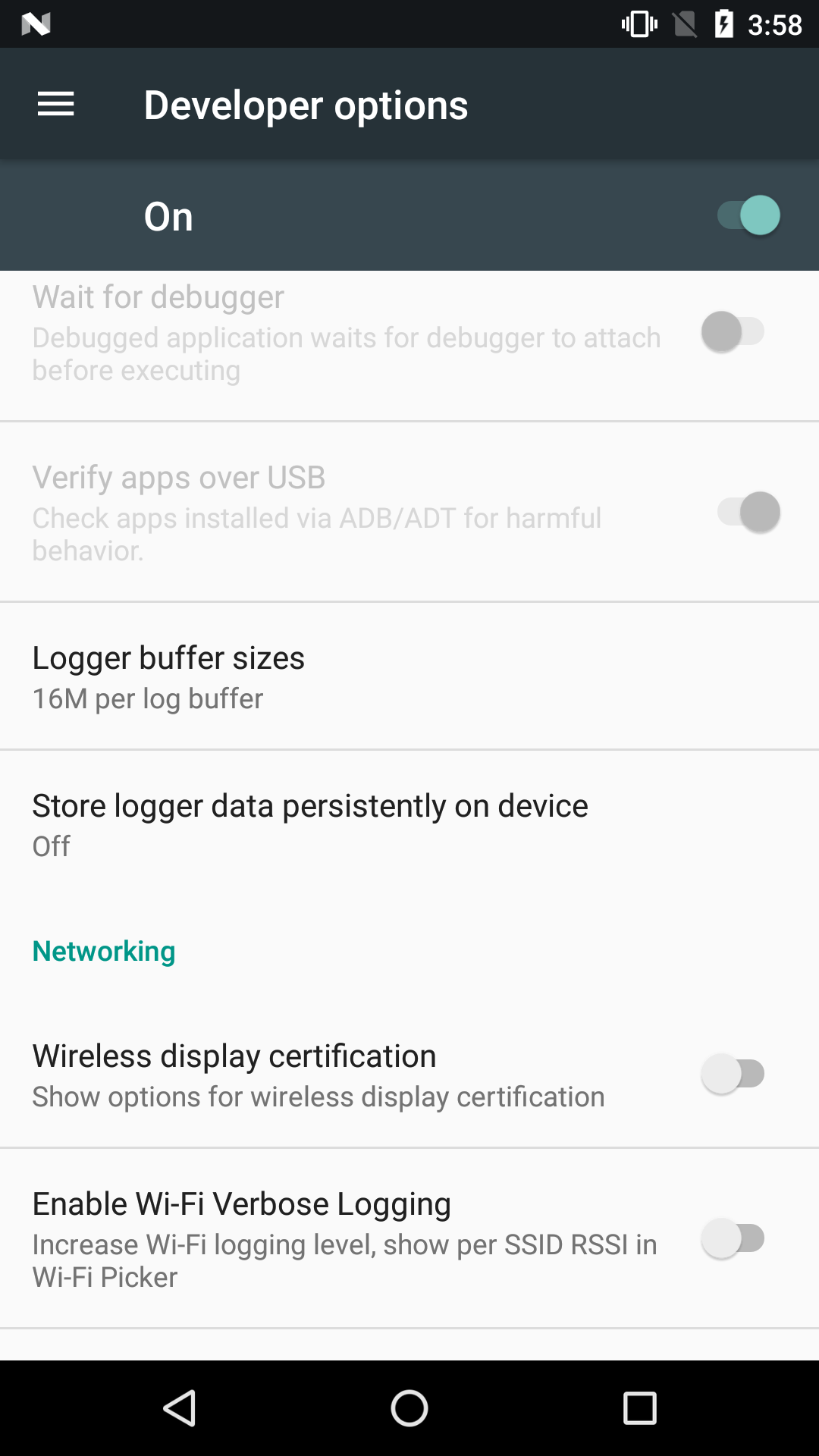This screenshot has height=1456, width=819.
Task: Open recent apps from navigation bar
Action: pos(639,1408)
